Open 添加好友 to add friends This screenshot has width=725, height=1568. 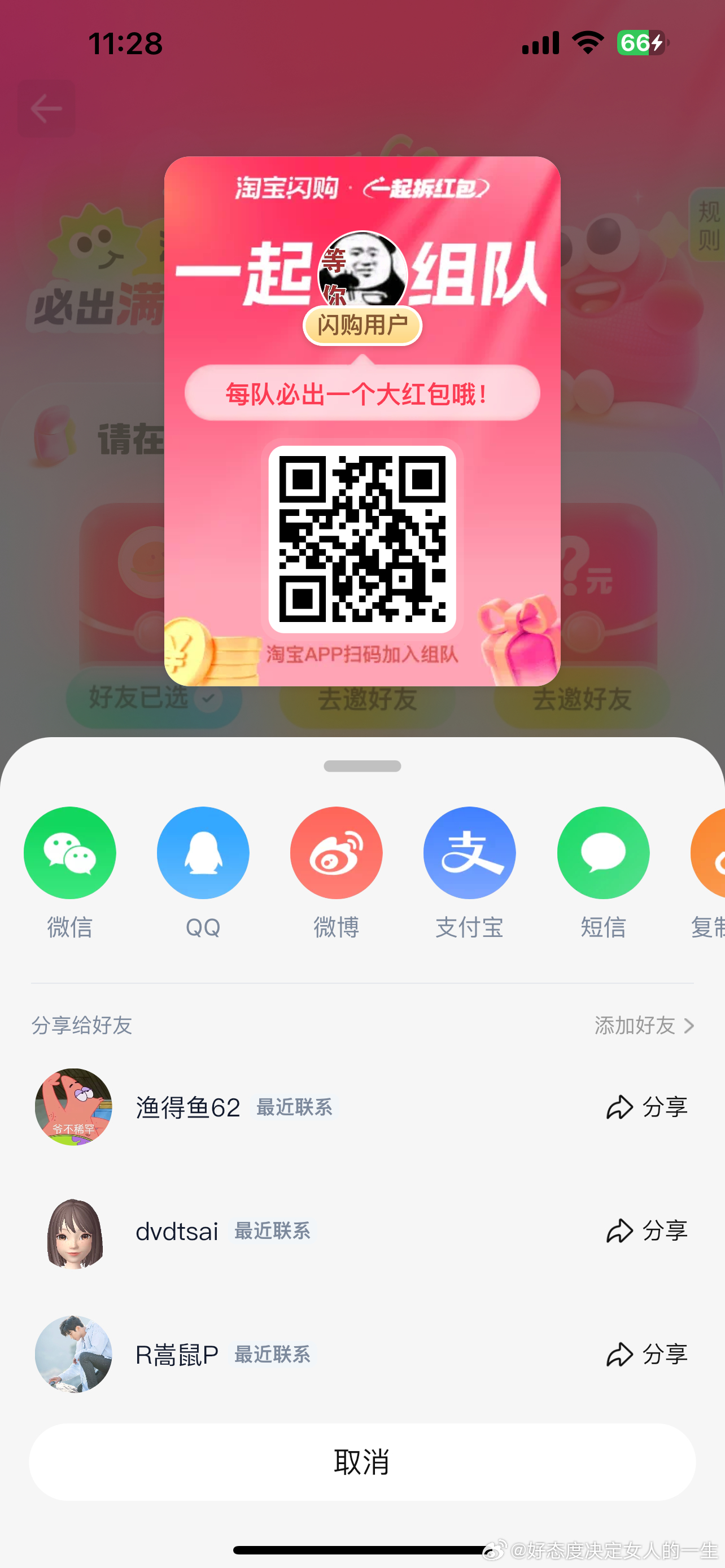point(644,1026)
